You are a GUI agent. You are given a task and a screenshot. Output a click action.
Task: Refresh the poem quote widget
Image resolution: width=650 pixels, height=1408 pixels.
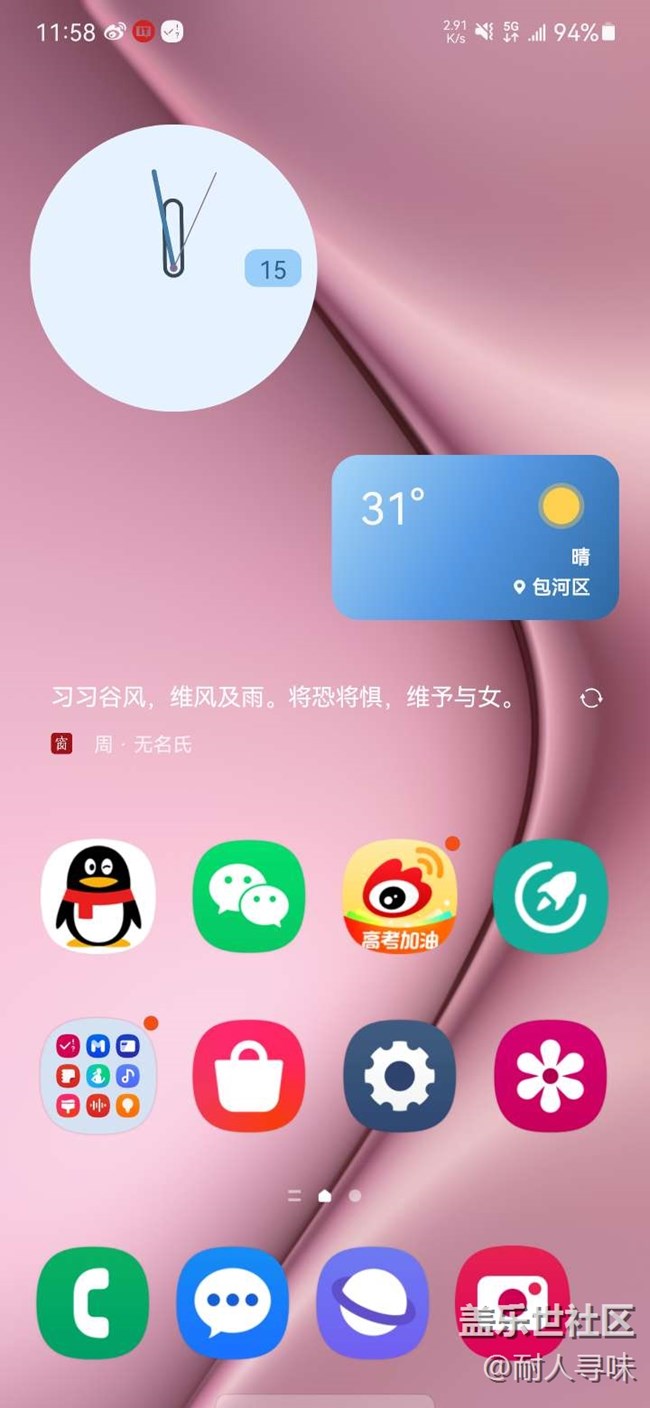[591, 698]
